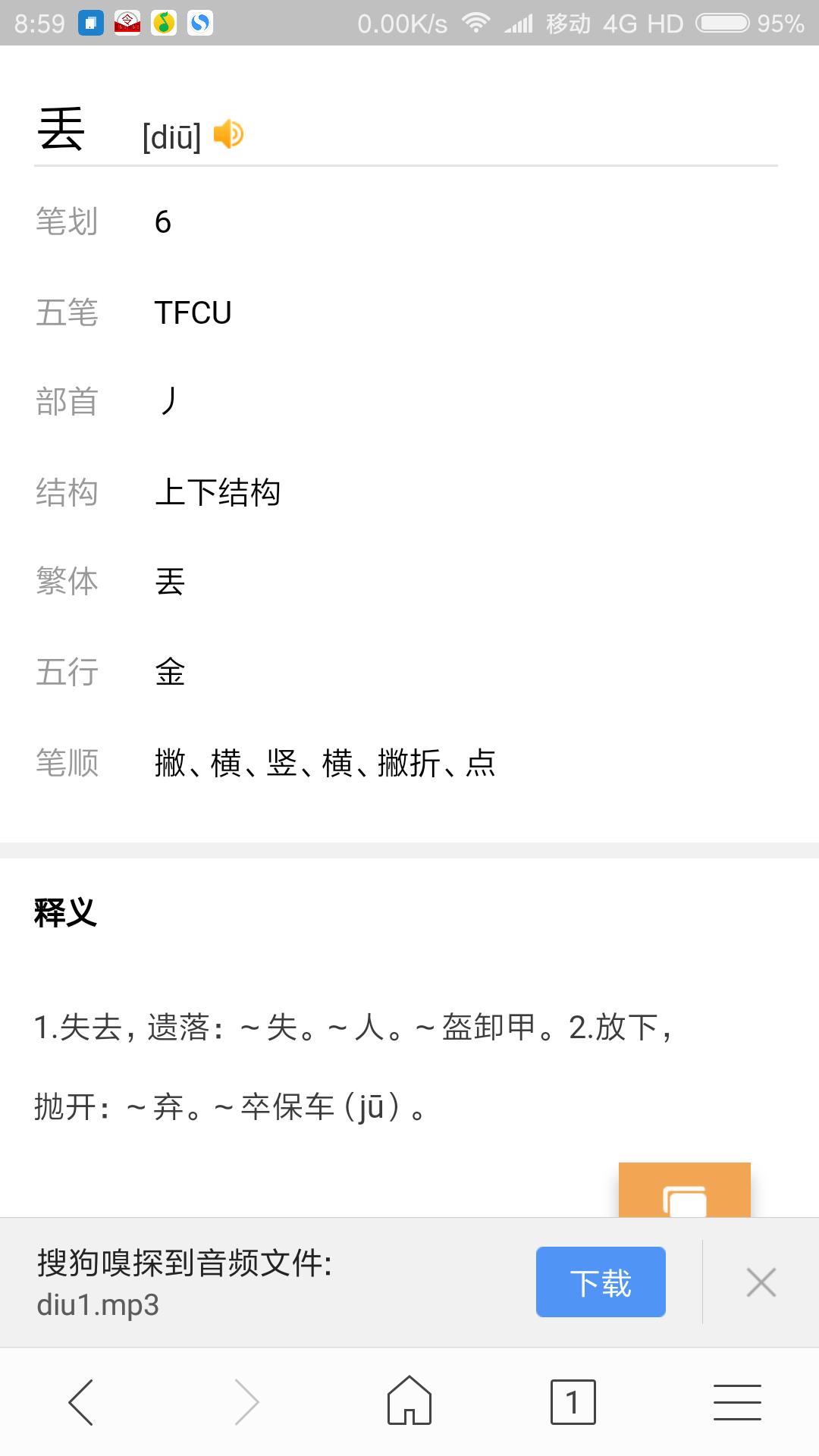Go forward to the next page

coord(246,1401)
